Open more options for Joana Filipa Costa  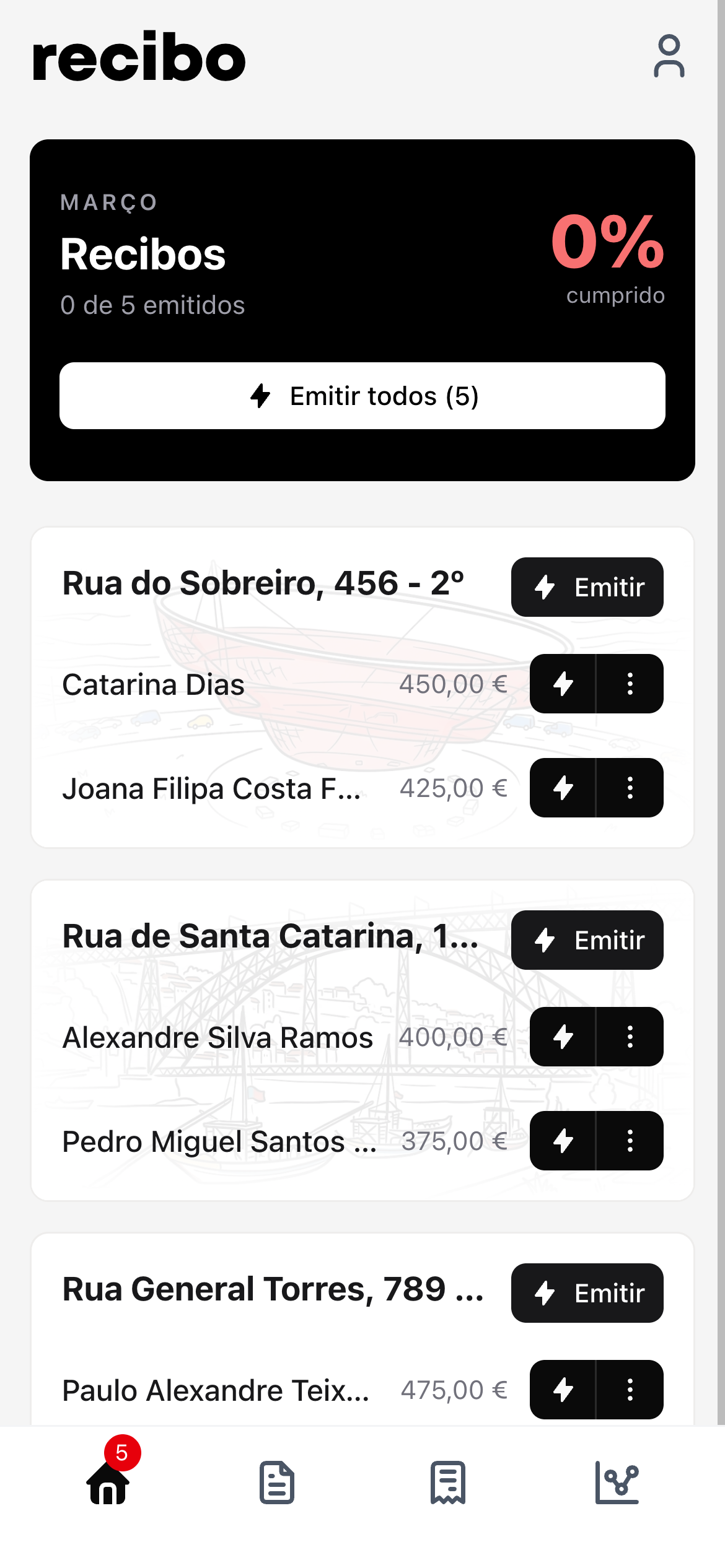point(630,788)
